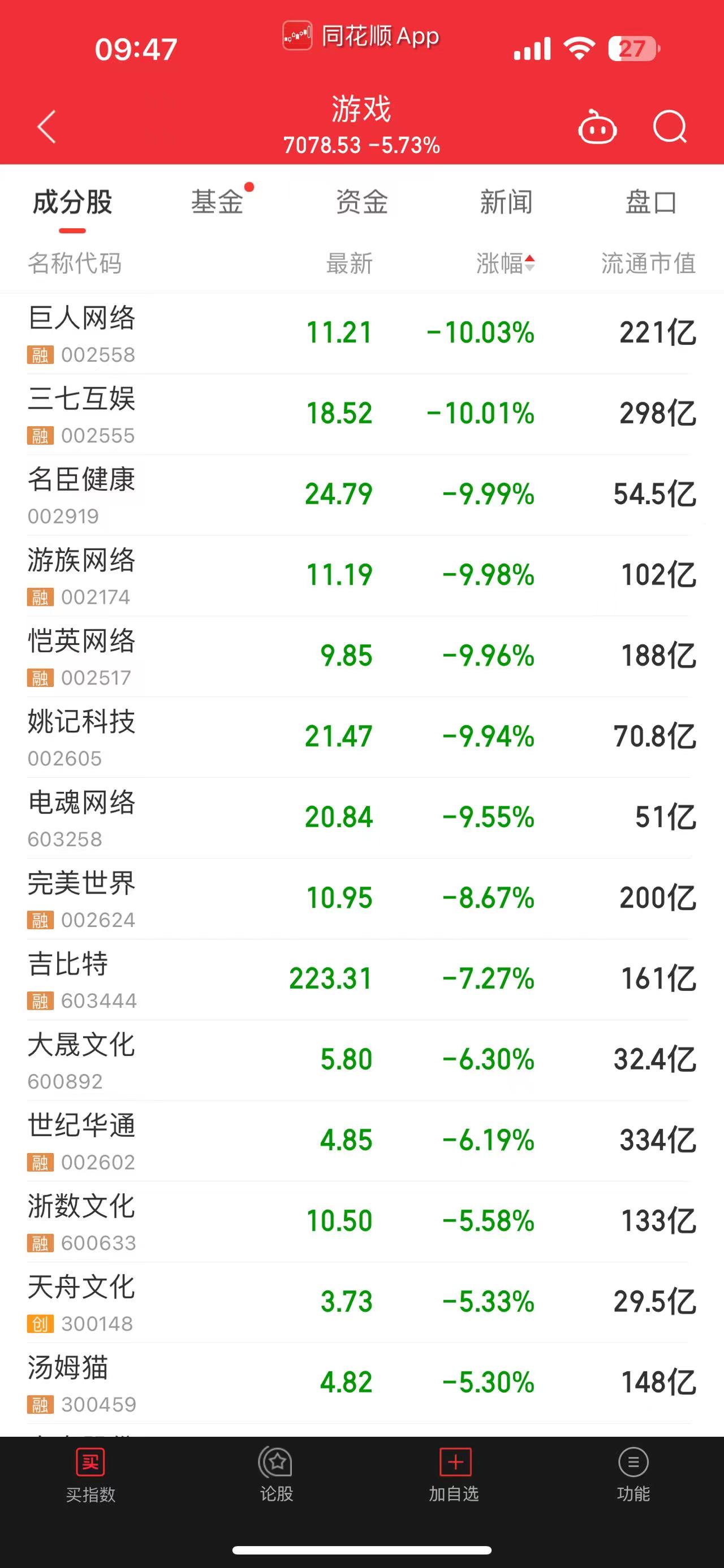Open 完美世界 stock details
Viewport: 724px width, 1568px height.
tap(361, 899)
